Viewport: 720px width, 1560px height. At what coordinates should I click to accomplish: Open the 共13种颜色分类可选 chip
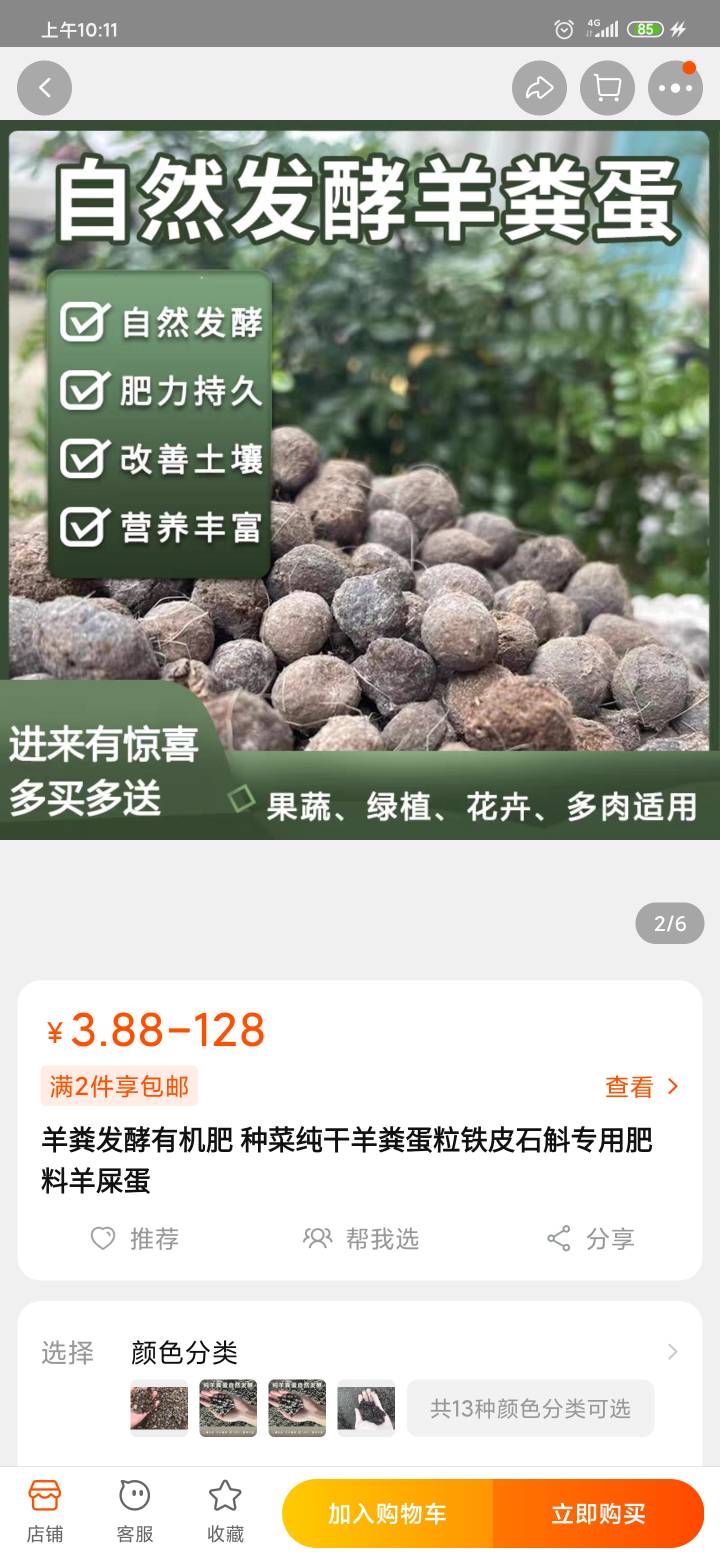(x=530, y=1409)
